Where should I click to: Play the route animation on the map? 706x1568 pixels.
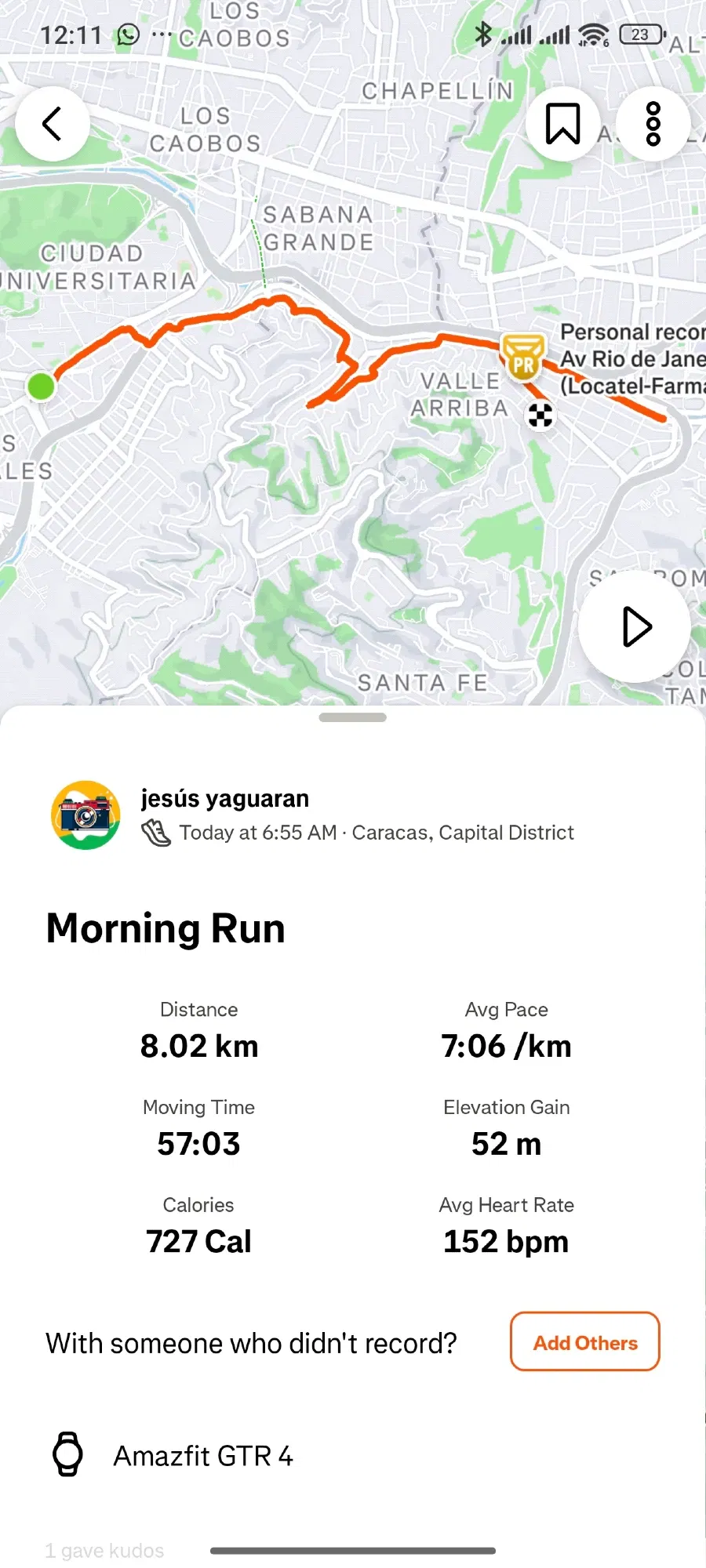pos(635,626)
